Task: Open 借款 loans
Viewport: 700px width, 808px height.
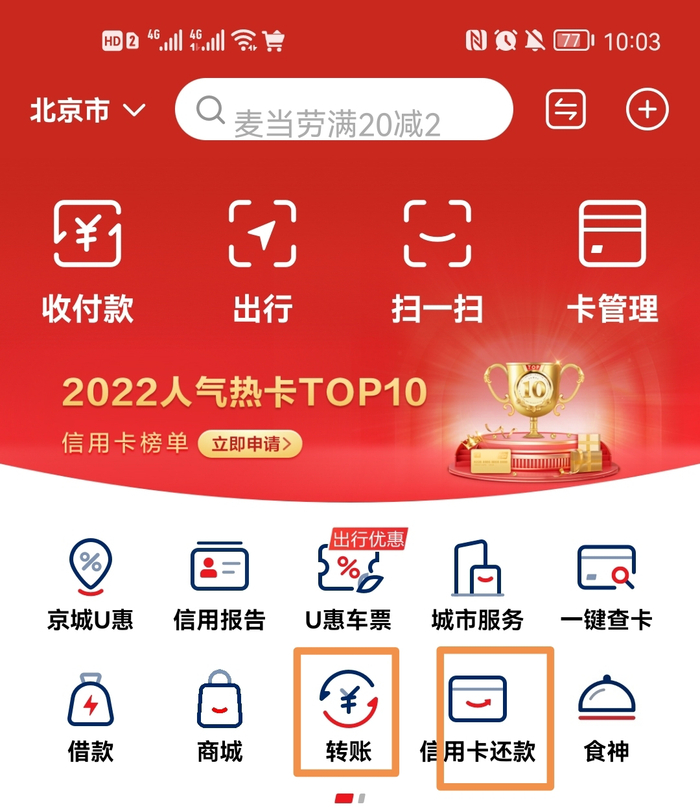Action: (x=90, y=717)
